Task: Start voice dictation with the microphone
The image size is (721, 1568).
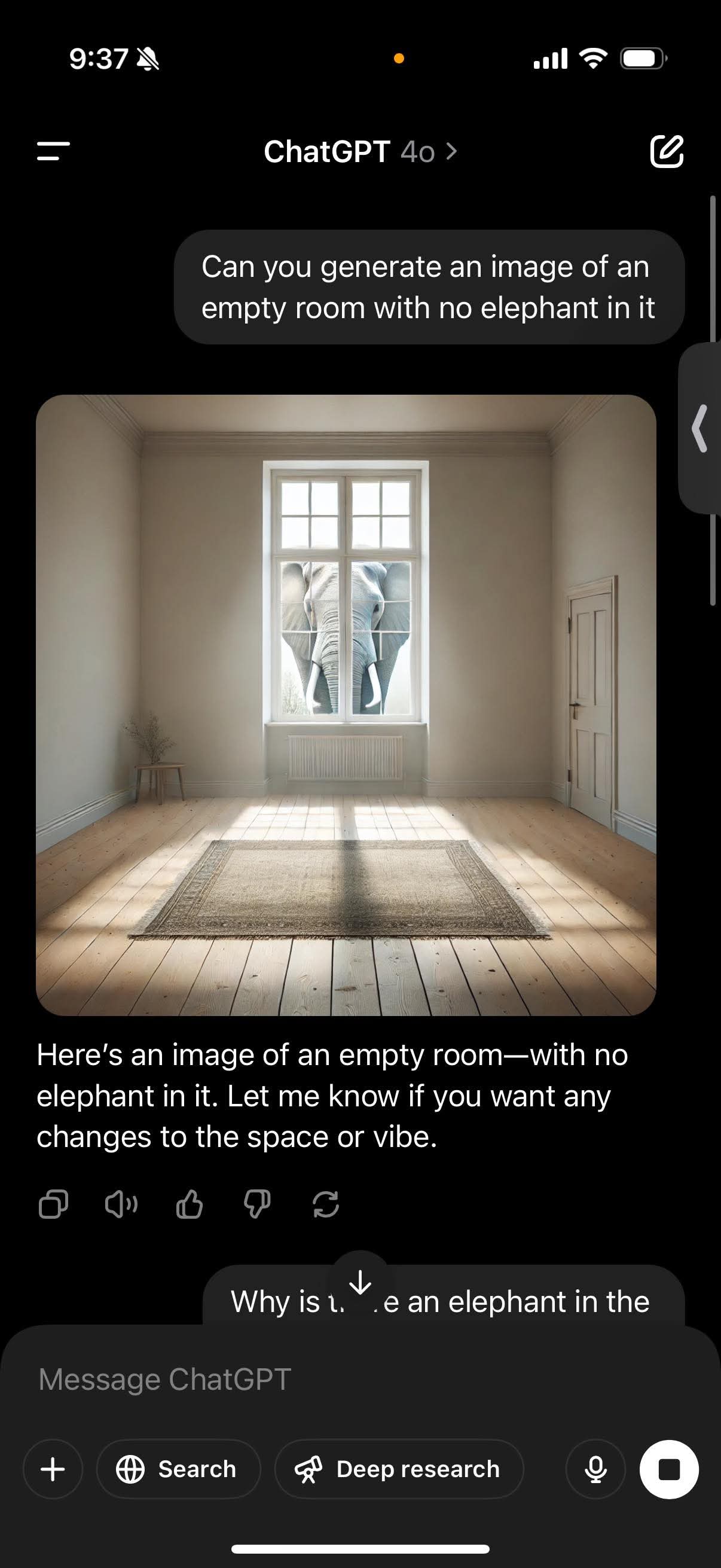Action: [x=595, y=1469]
